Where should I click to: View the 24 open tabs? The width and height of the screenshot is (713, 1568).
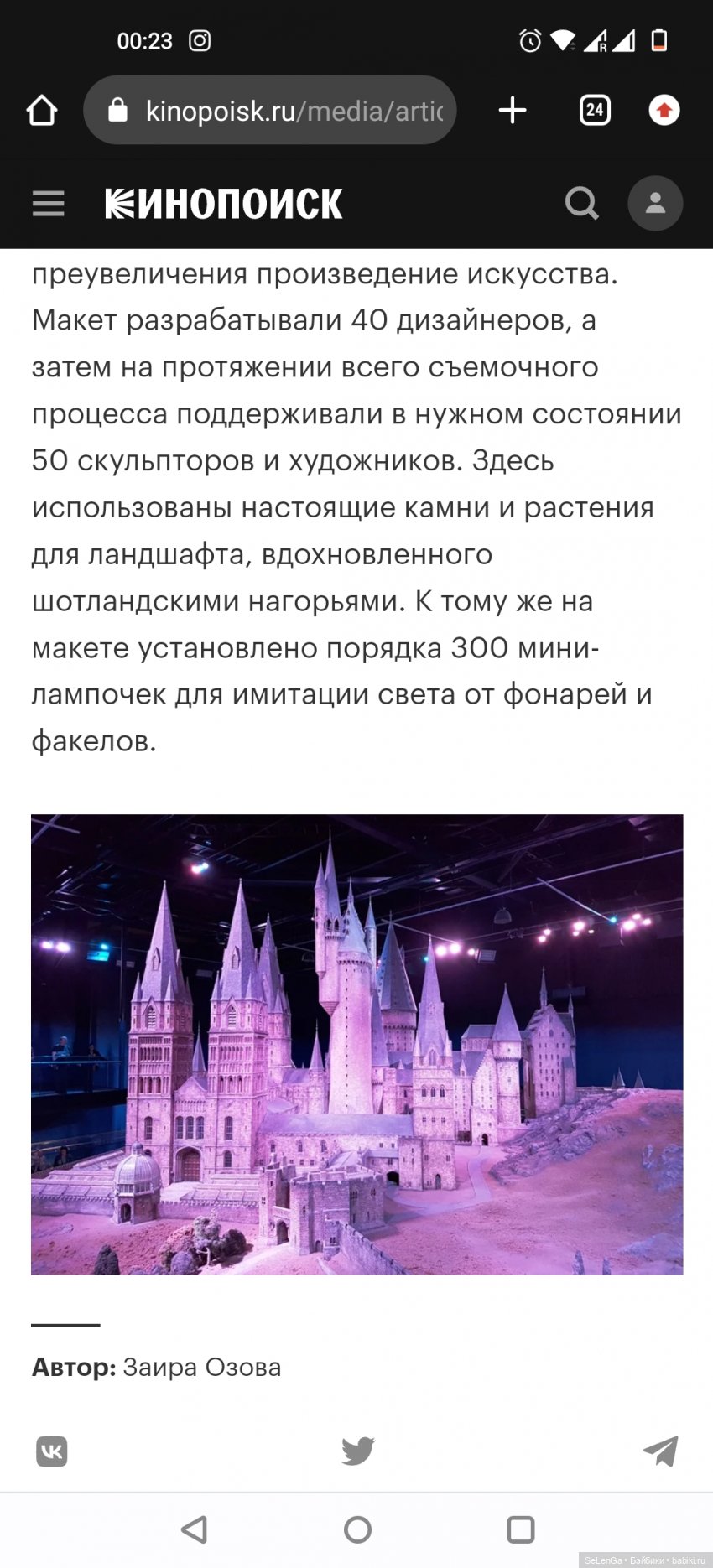pos(595,111)
